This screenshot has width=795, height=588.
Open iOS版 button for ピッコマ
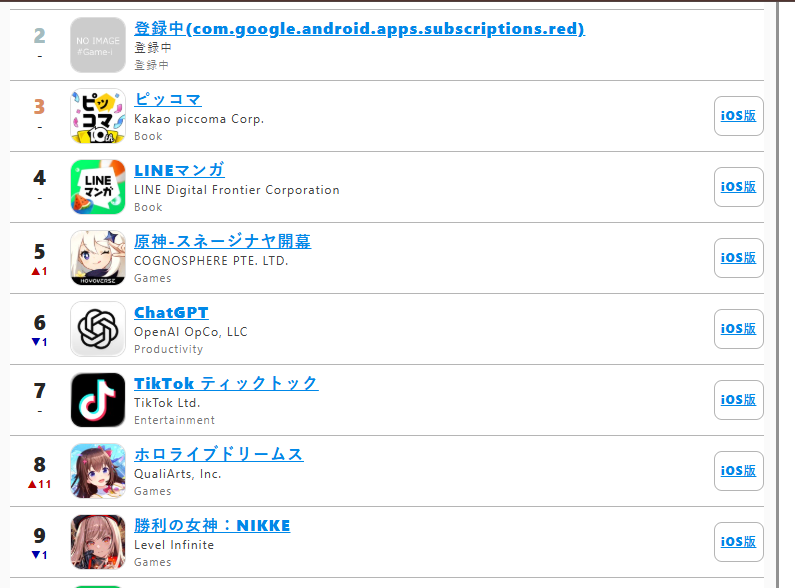[x=738, y=116]
